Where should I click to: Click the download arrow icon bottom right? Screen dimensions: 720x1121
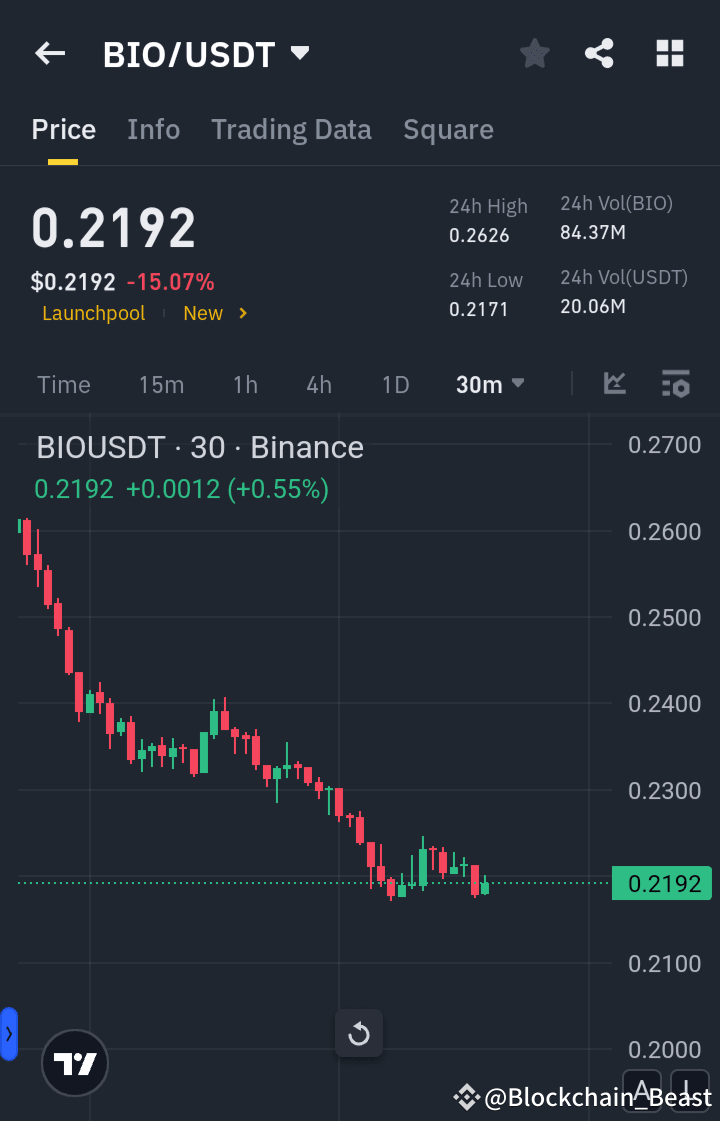point(691,1092)
